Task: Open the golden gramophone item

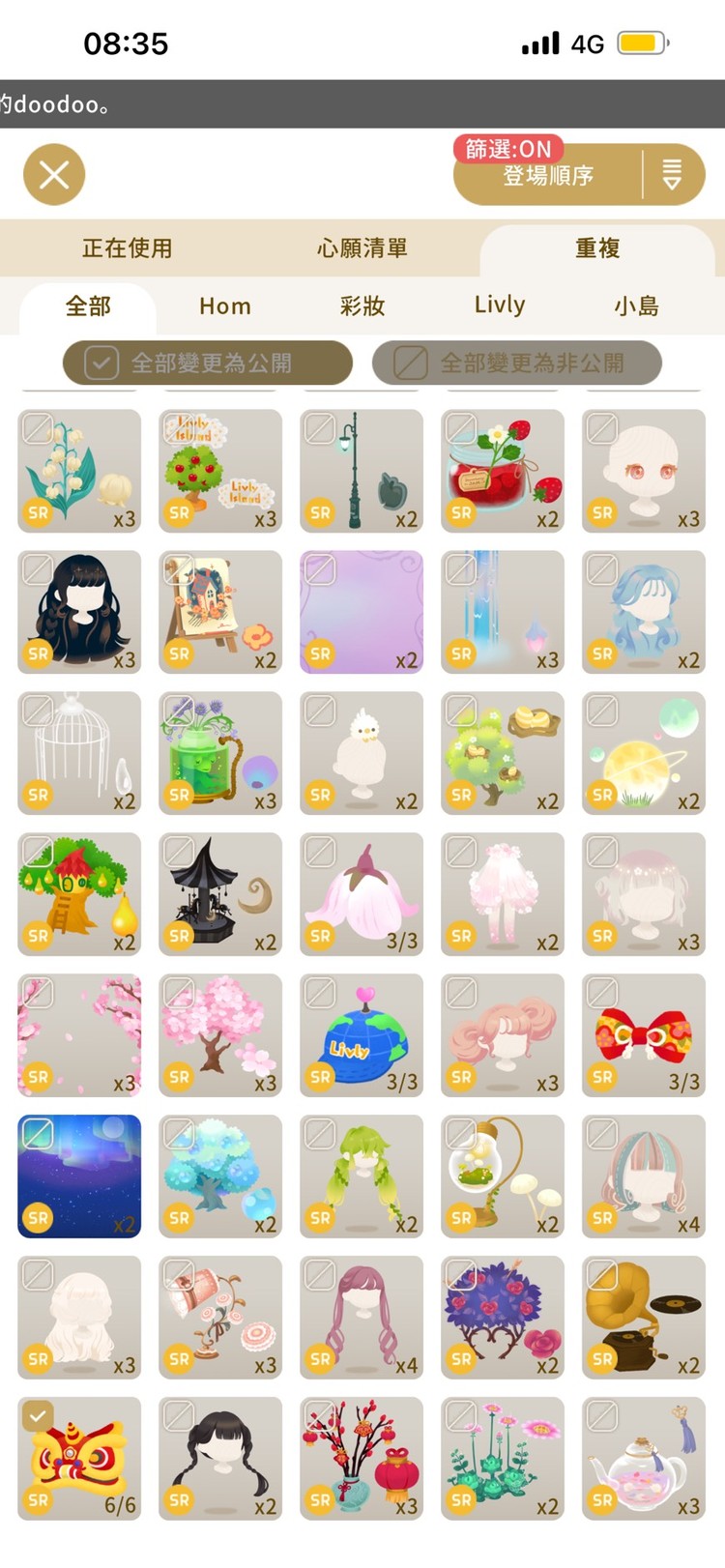Action: (644, 1319)
